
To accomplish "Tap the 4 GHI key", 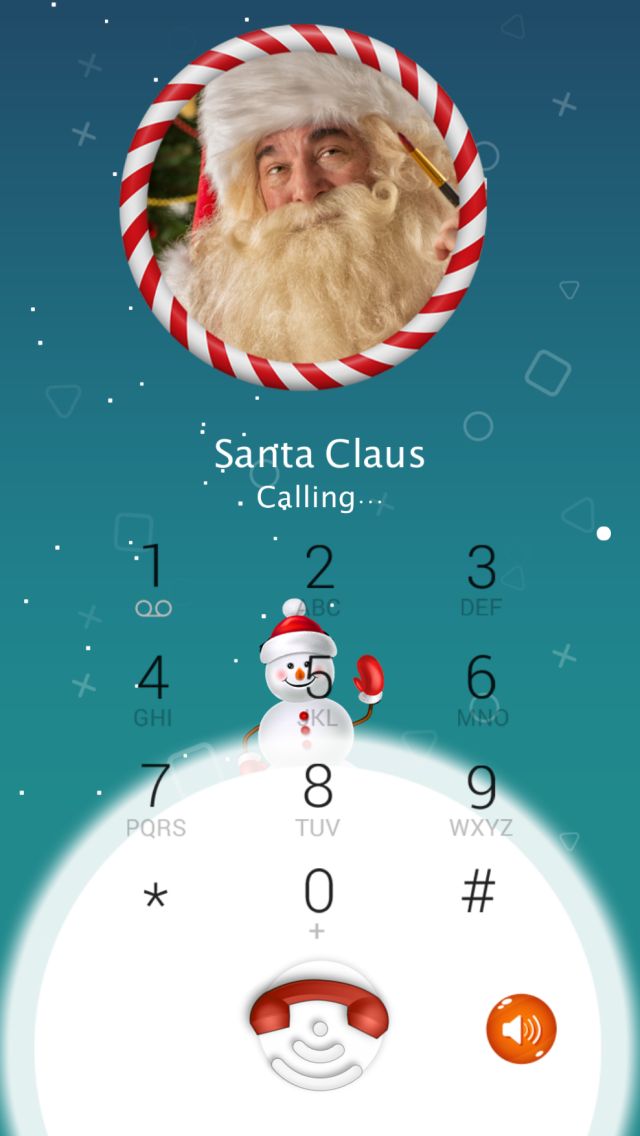I will (x=154, y=690).
